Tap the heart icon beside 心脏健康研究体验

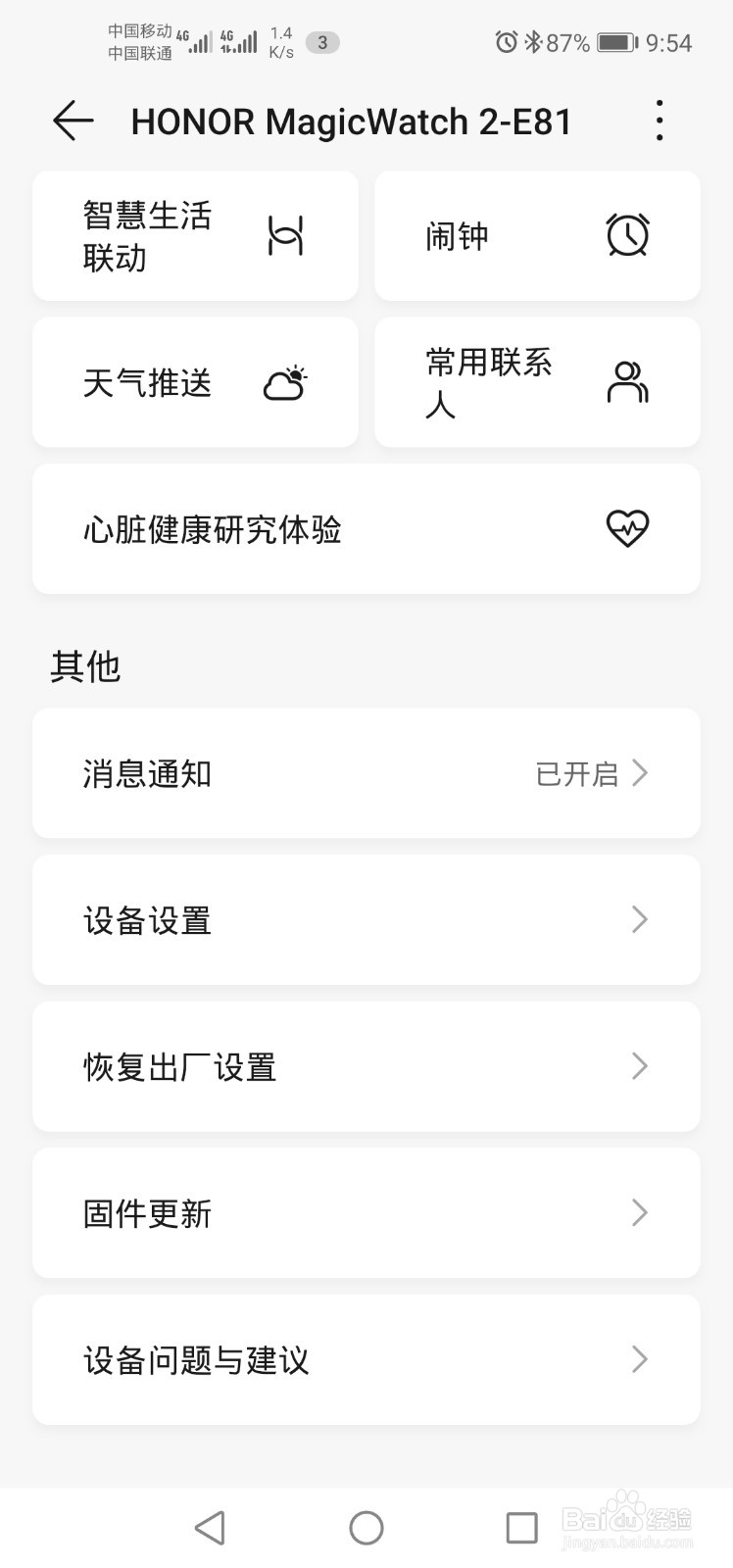tap(628, 528)
